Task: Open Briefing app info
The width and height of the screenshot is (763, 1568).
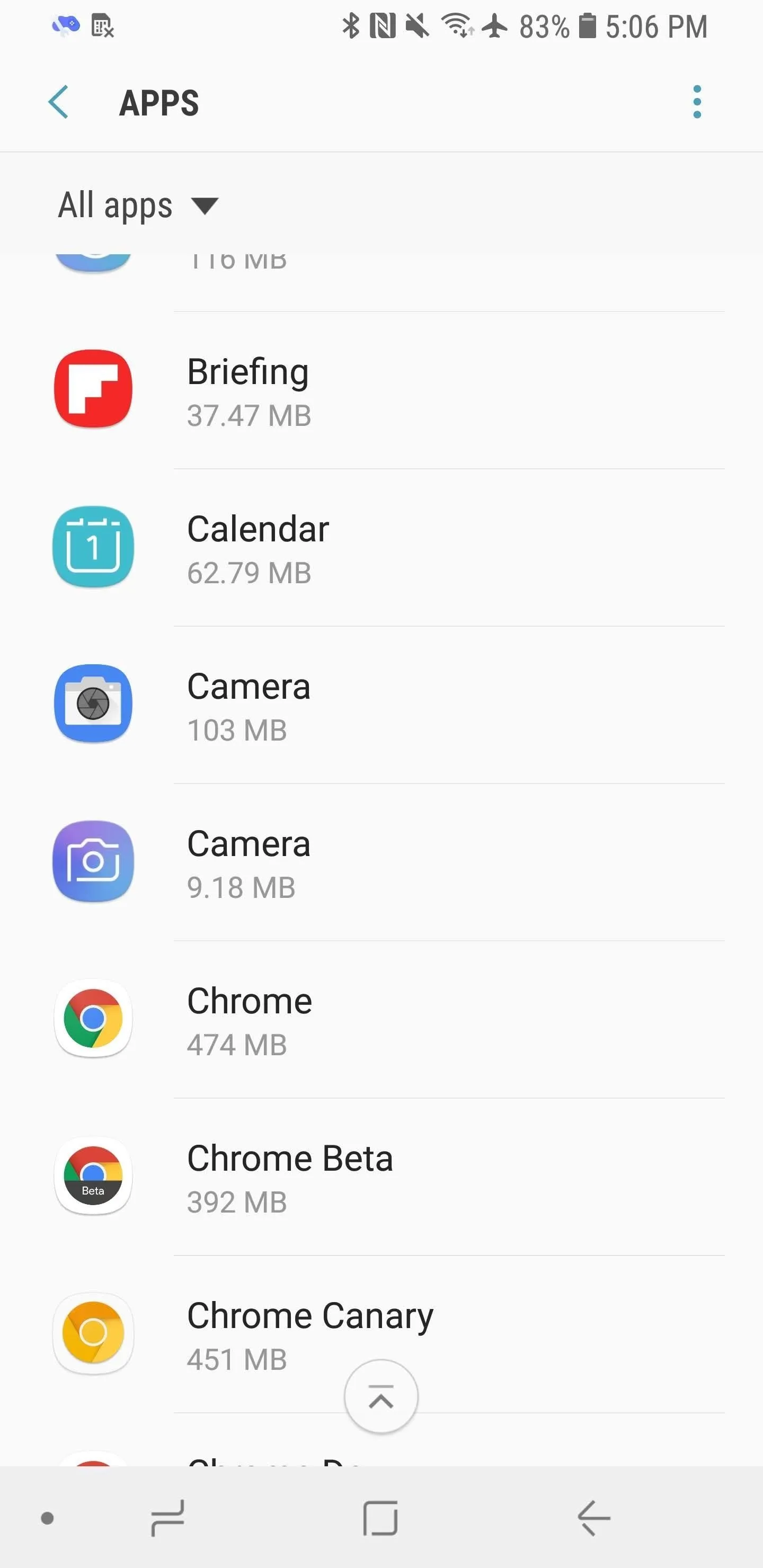Action: click(381, 390)
